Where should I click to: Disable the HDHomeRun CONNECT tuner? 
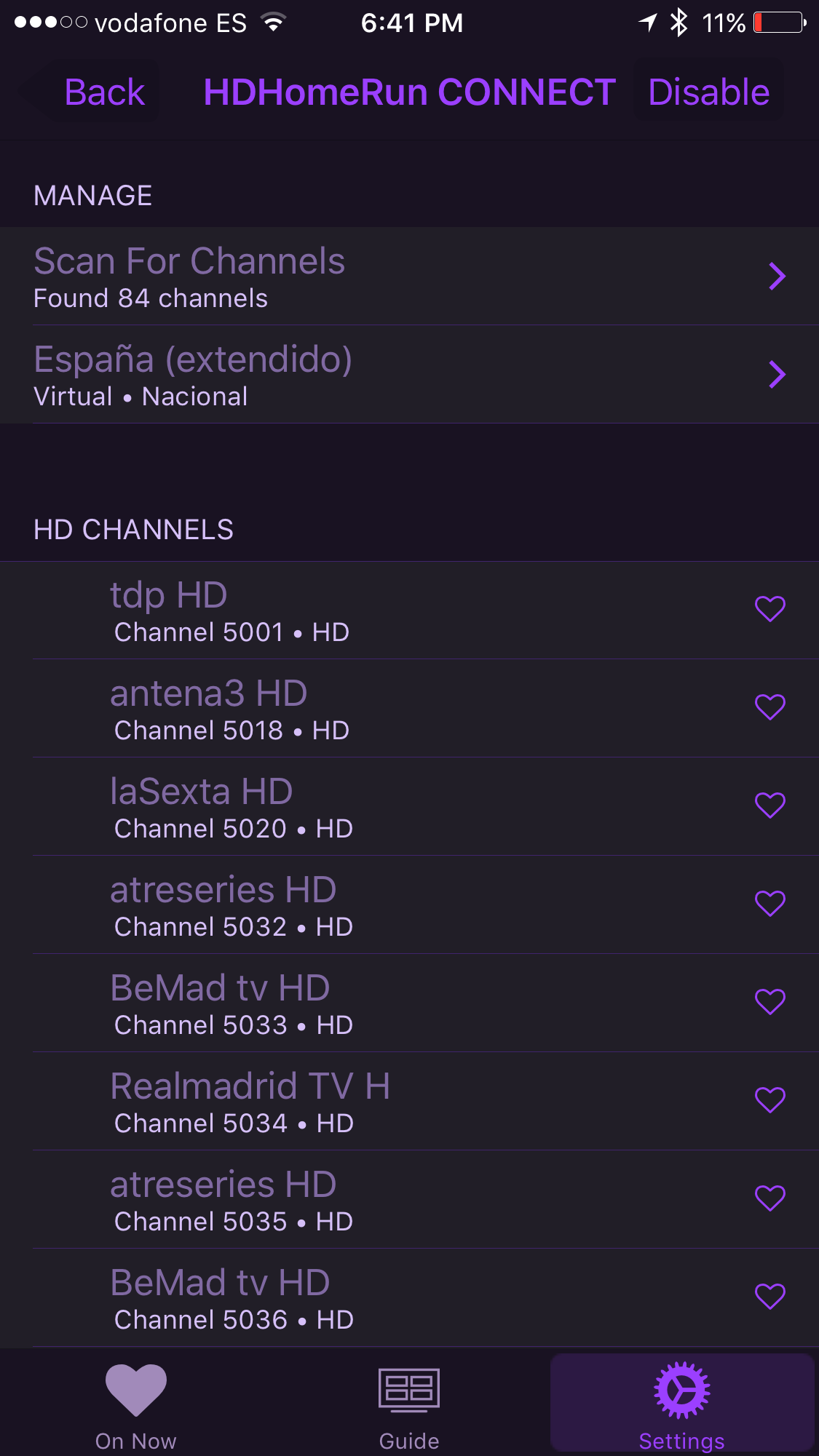(708, 92)
